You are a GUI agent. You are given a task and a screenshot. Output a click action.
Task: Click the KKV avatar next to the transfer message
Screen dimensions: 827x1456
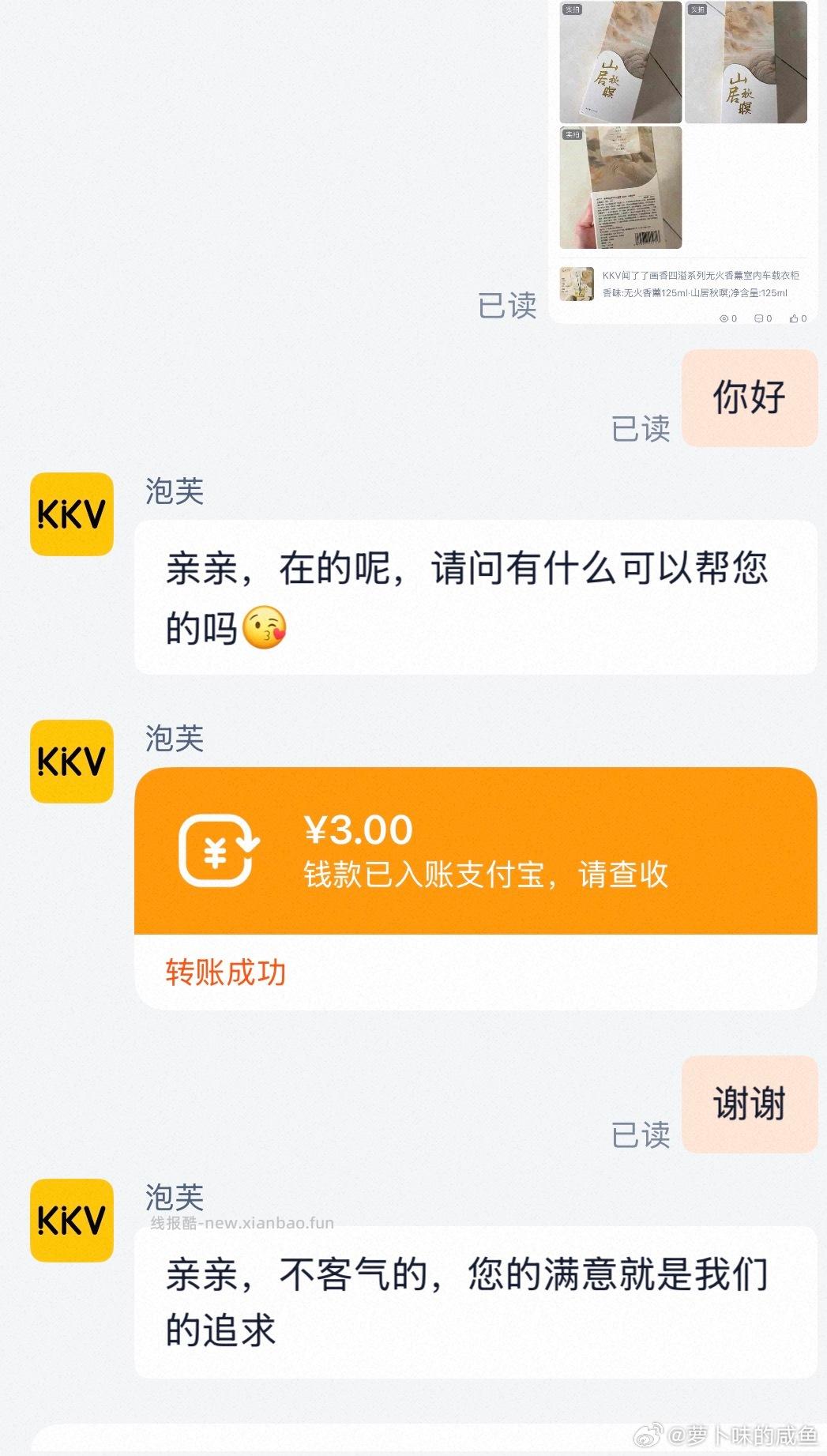(x=71, y=762)
